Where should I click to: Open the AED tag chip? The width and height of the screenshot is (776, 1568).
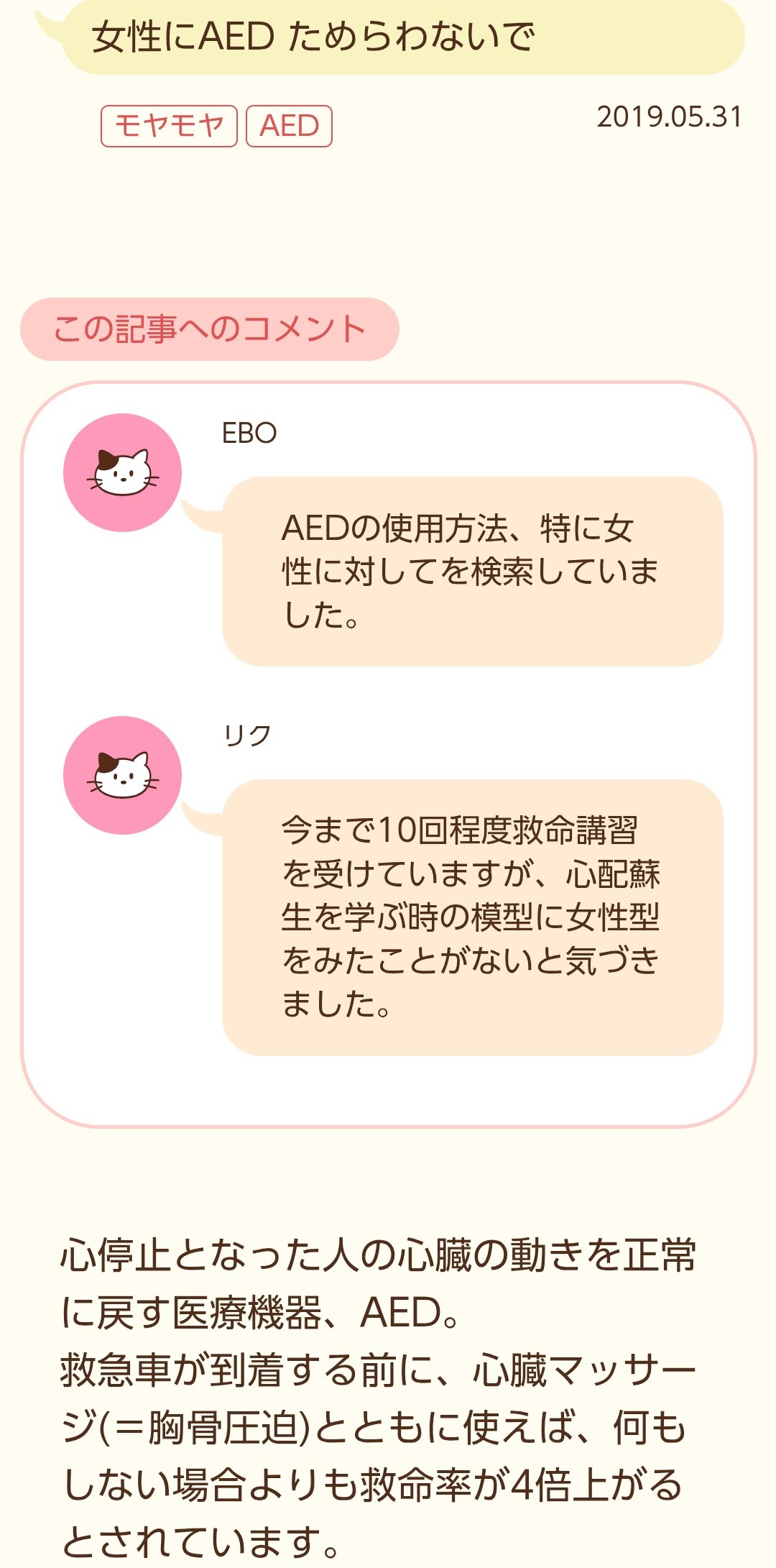(289, 126)
